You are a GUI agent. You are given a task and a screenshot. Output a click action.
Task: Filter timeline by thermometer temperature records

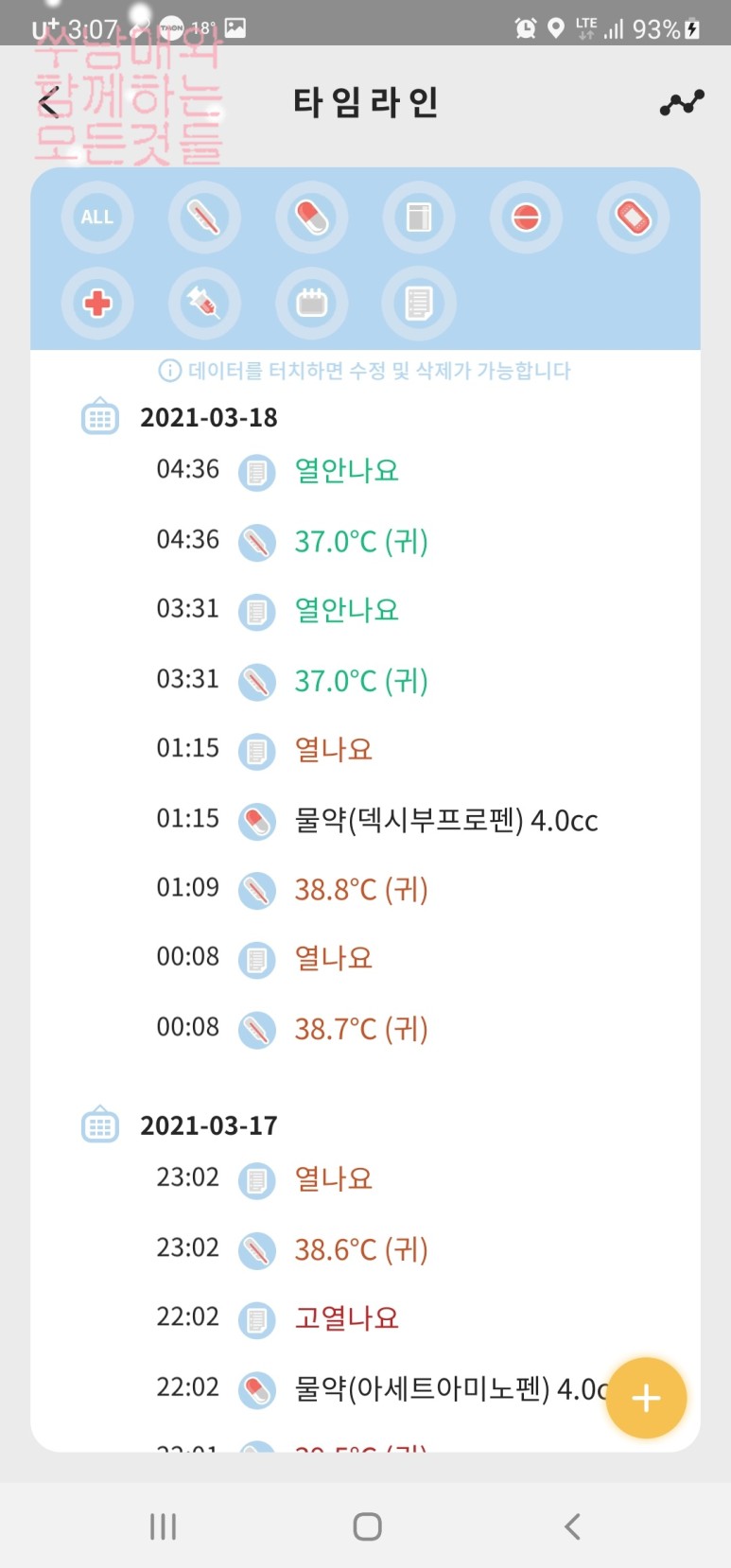pos(204,218)
